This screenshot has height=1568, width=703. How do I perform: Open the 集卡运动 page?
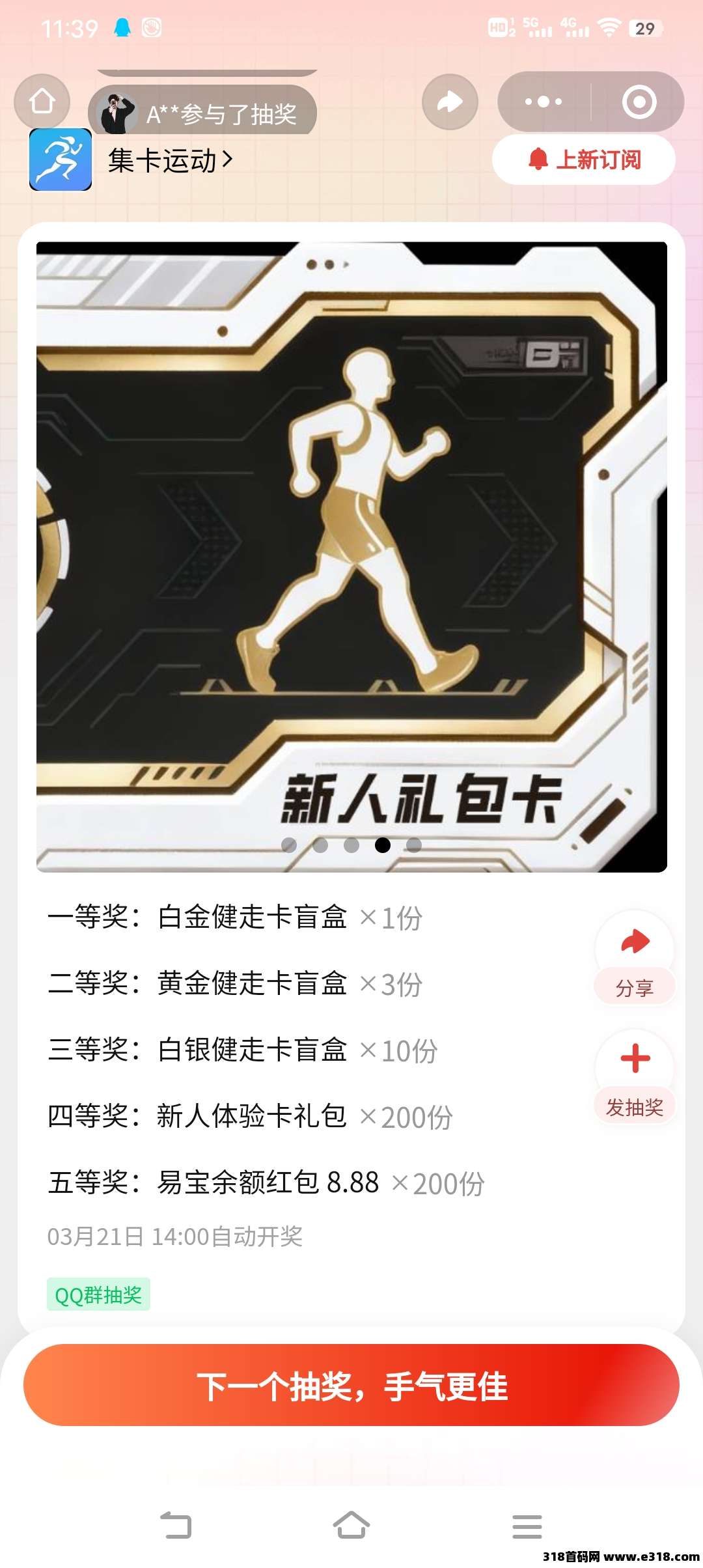(x=169, y=160)
